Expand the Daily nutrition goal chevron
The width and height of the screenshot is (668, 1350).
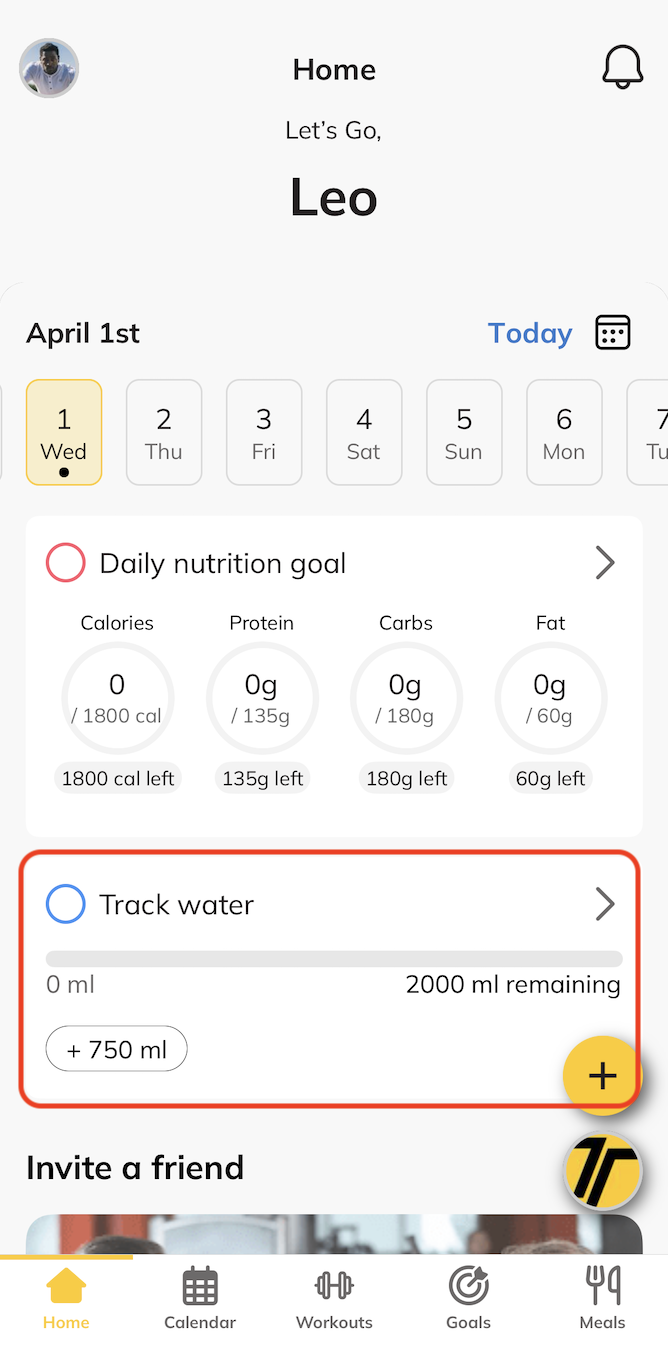coord(605,563)
